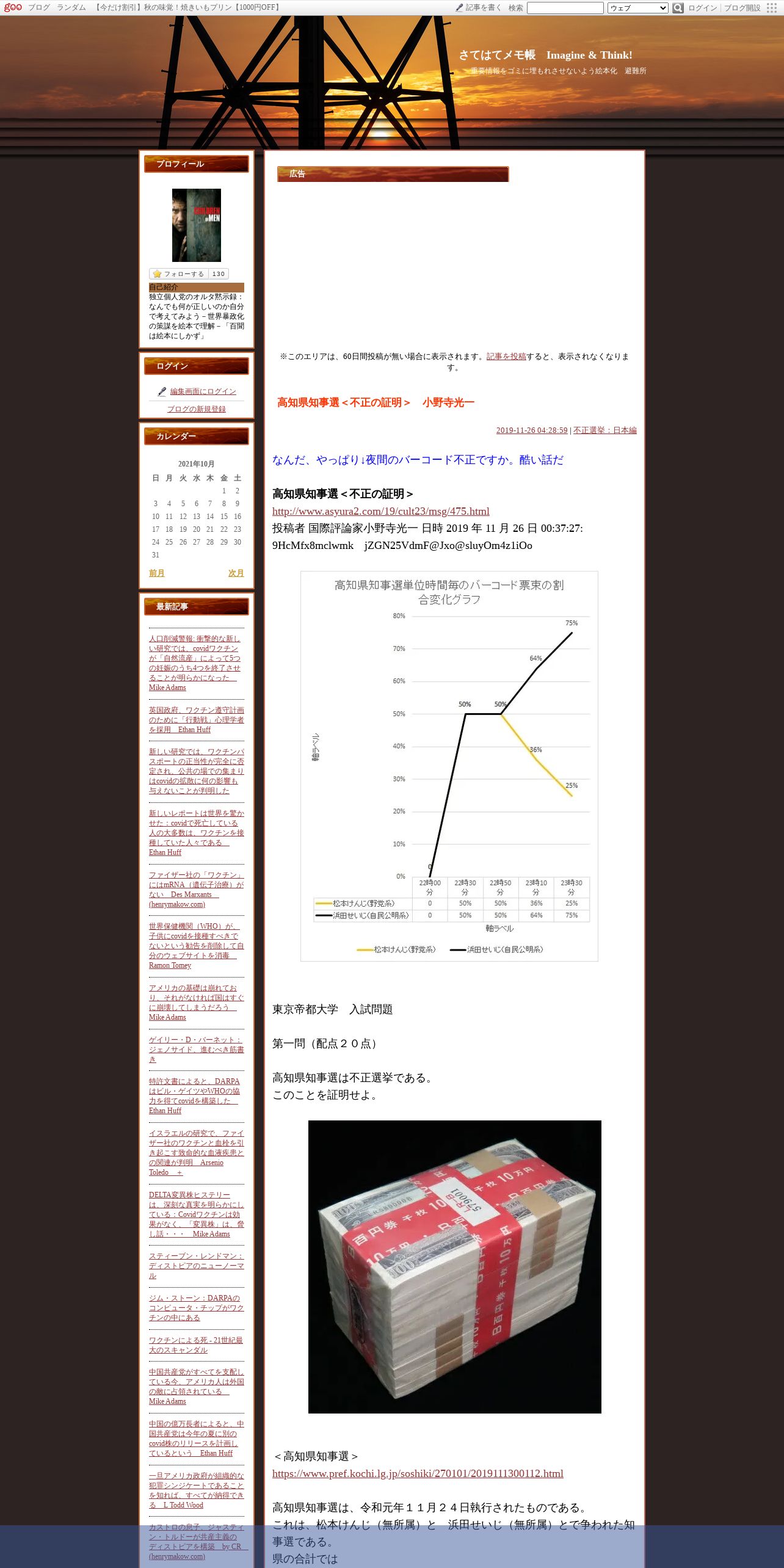Expand the ウェブ search scope dropdown

pyautogui.click(x=637, y=8)
